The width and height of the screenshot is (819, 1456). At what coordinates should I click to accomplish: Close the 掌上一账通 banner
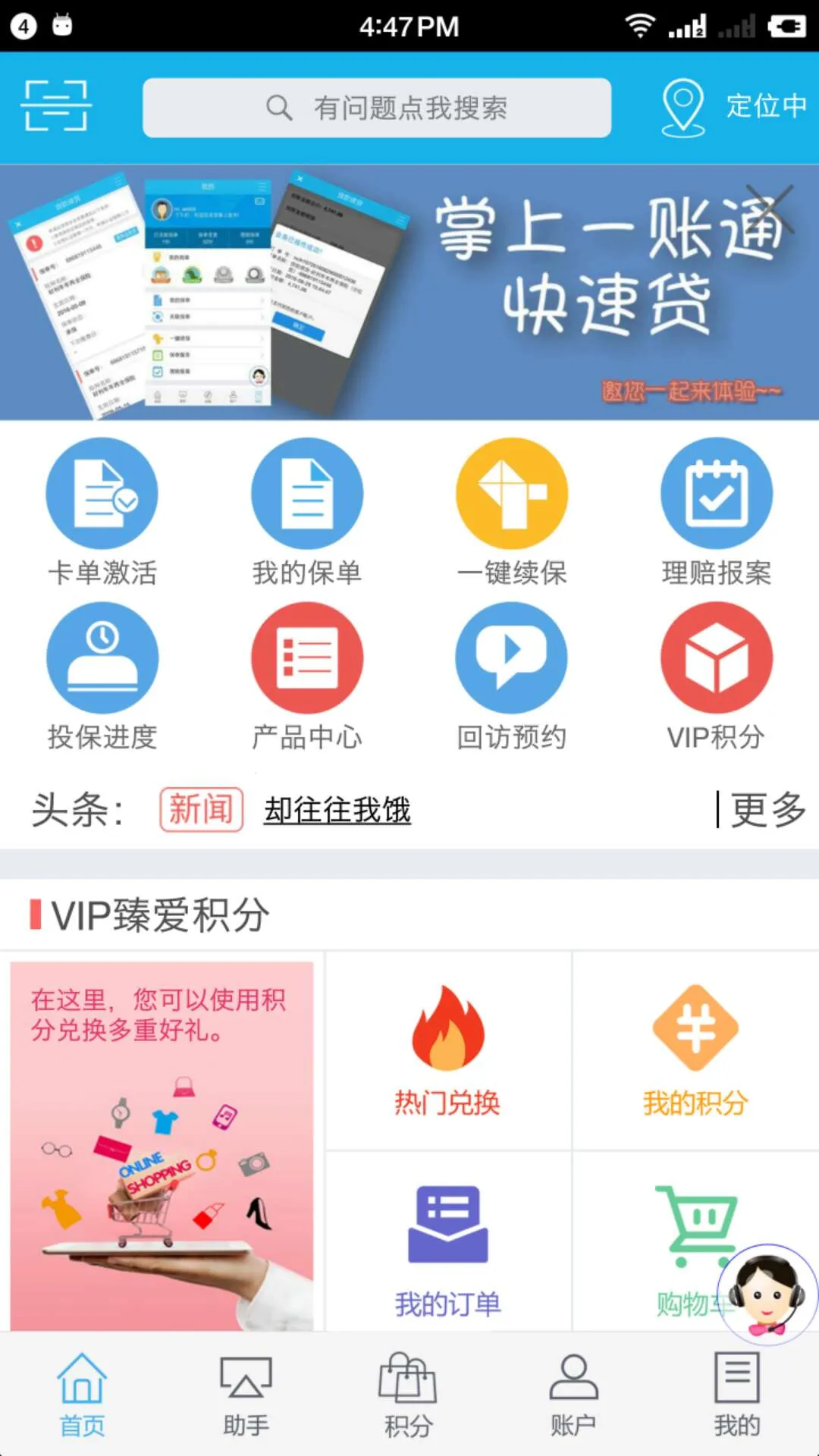[769, 210]
